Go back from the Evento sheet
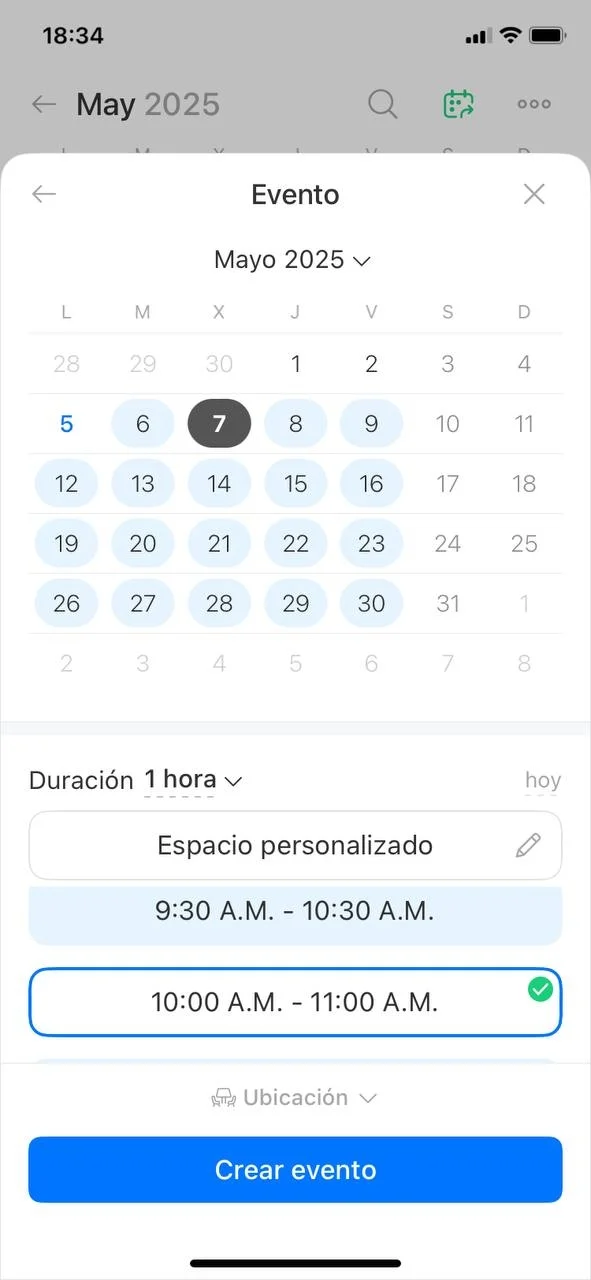 44,194
